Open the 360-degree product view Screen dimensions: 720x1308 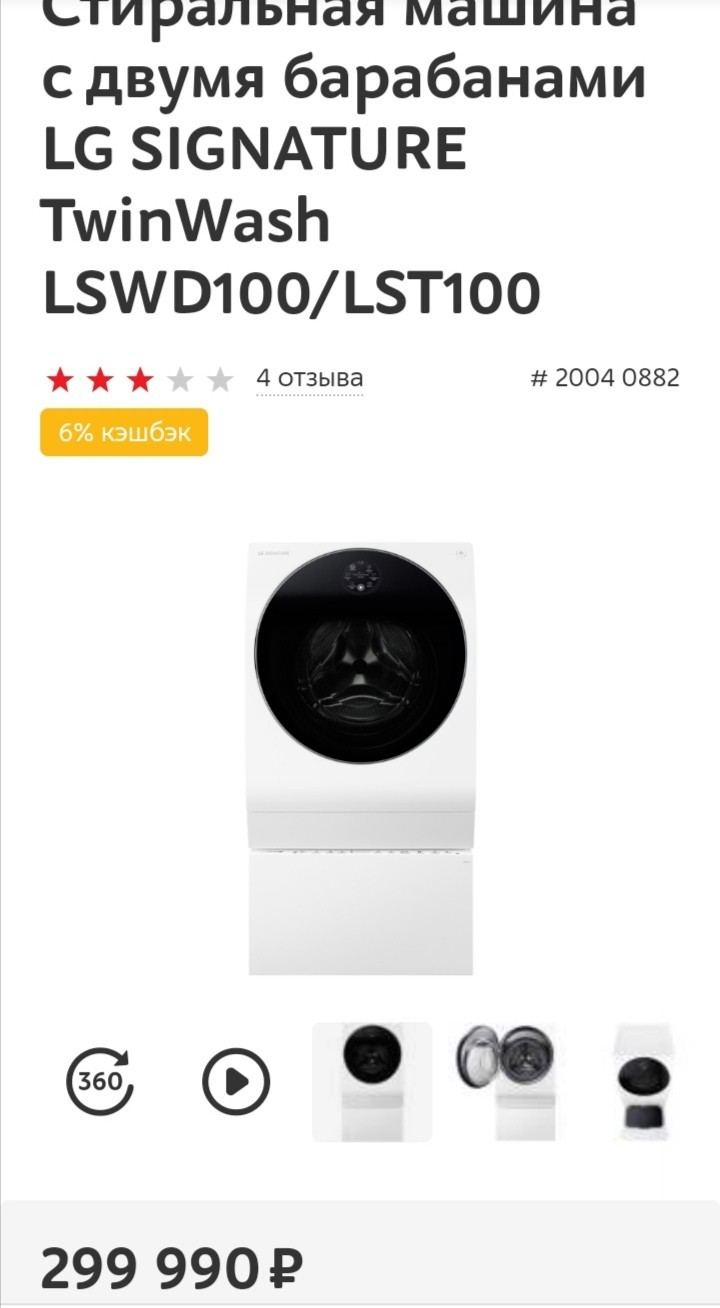99,1081
